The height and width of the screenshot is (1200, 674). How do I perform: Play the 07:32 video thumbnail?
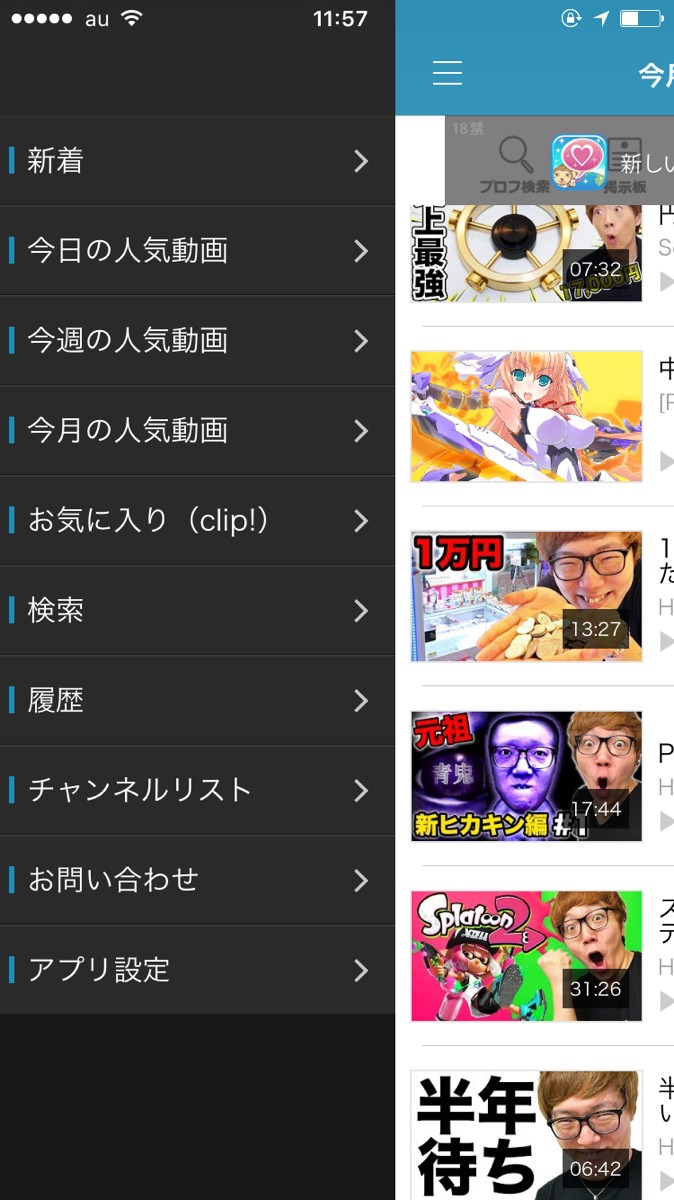pyautogui.click(x=526, y=256)
